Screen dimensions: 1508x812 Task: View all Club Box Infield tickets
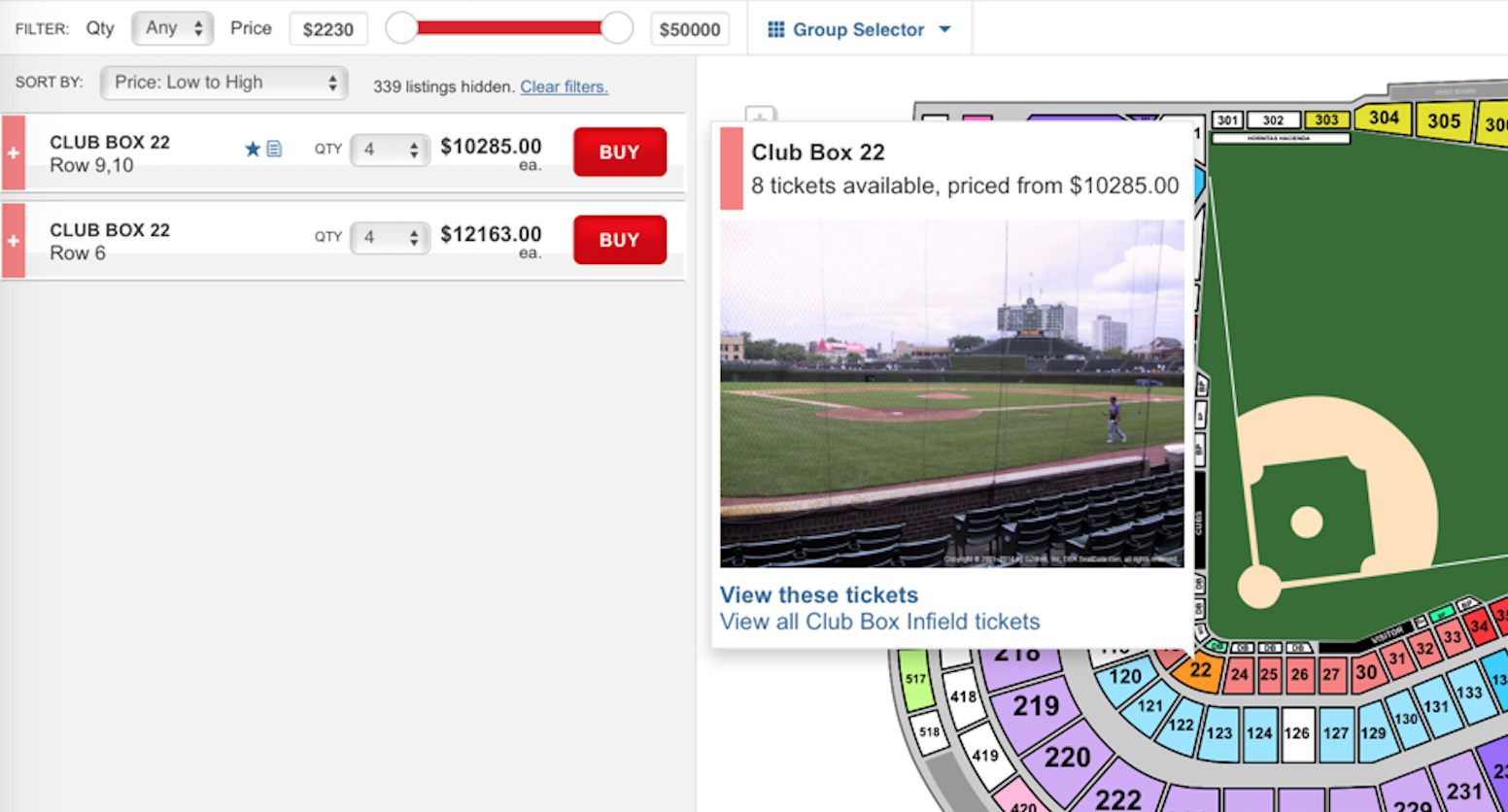click(x=879, y=622)
